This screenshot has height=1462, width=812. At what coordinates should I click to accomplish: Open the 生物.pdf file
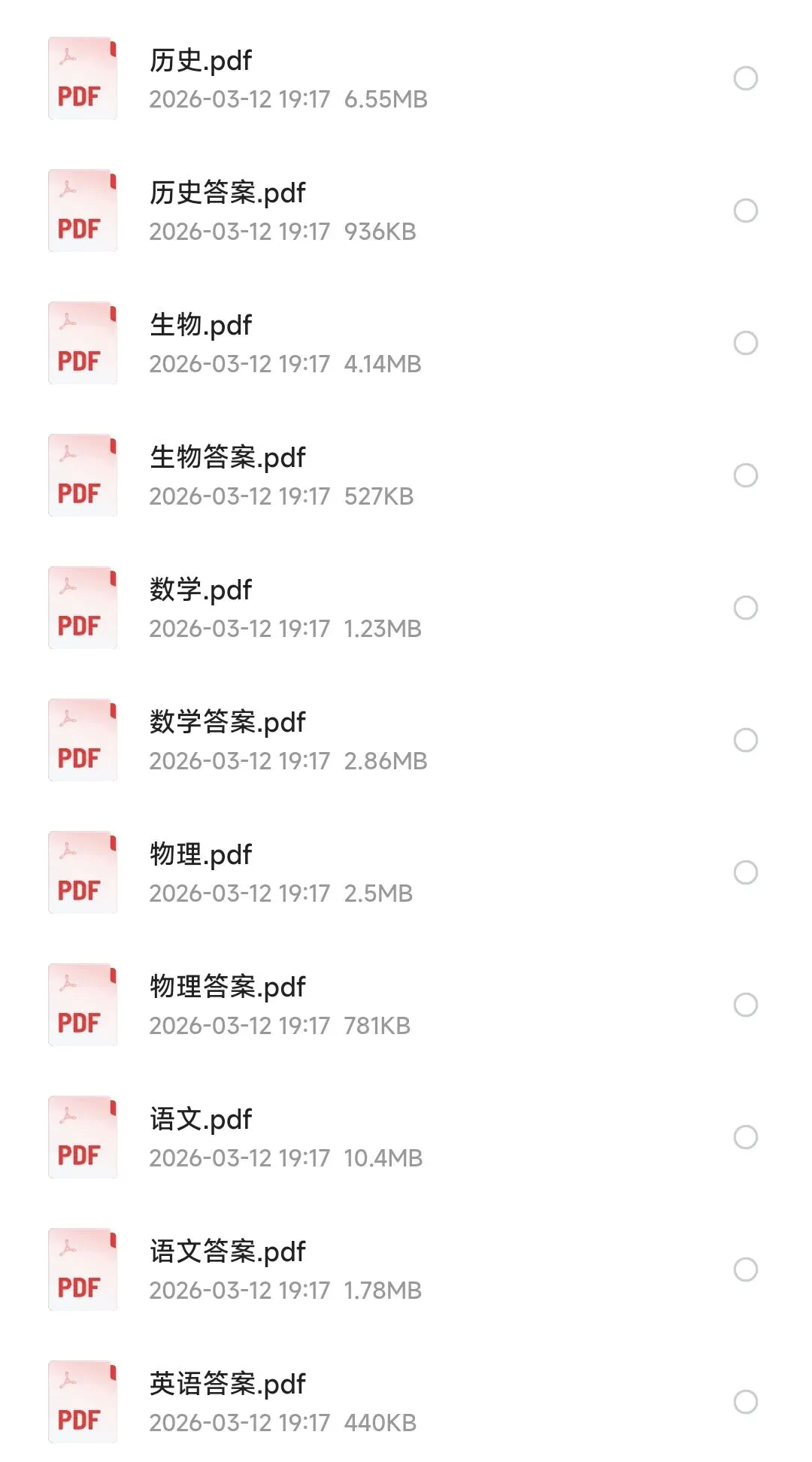(x=201, y=326)
